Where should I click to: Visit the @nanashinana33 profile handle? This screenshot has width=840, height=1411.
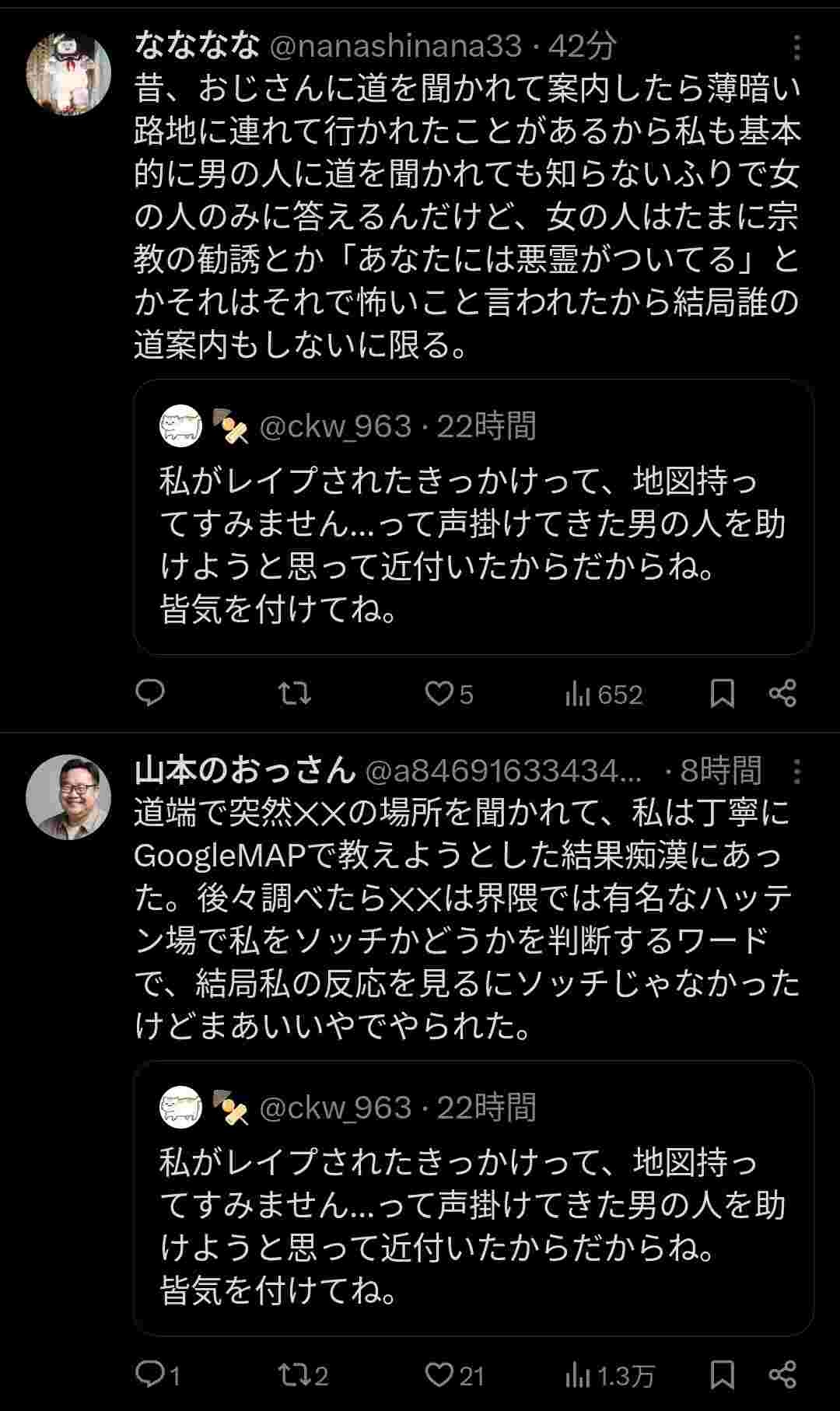395,47
